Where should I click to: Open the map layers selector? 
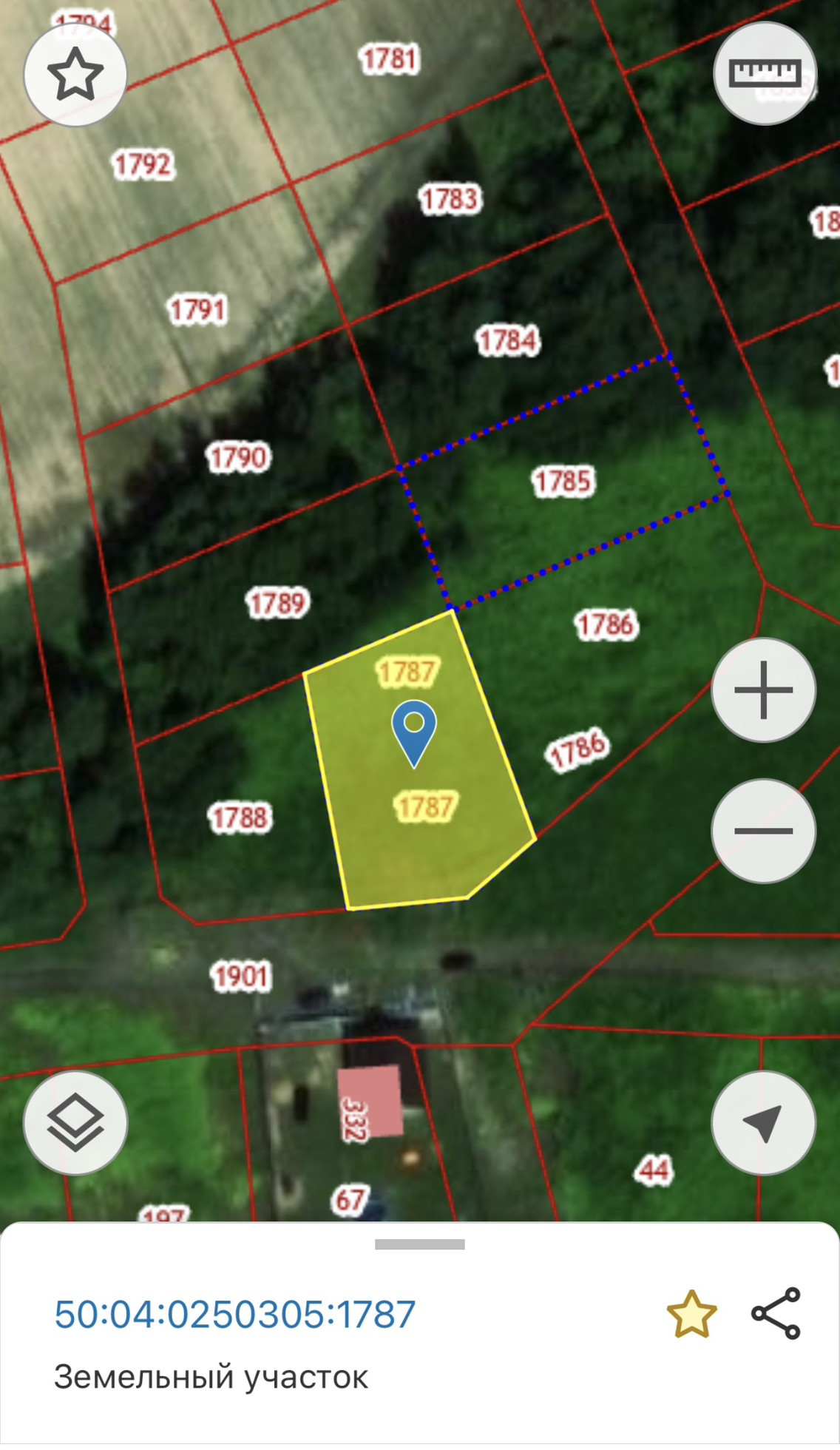coord(75,1123)
